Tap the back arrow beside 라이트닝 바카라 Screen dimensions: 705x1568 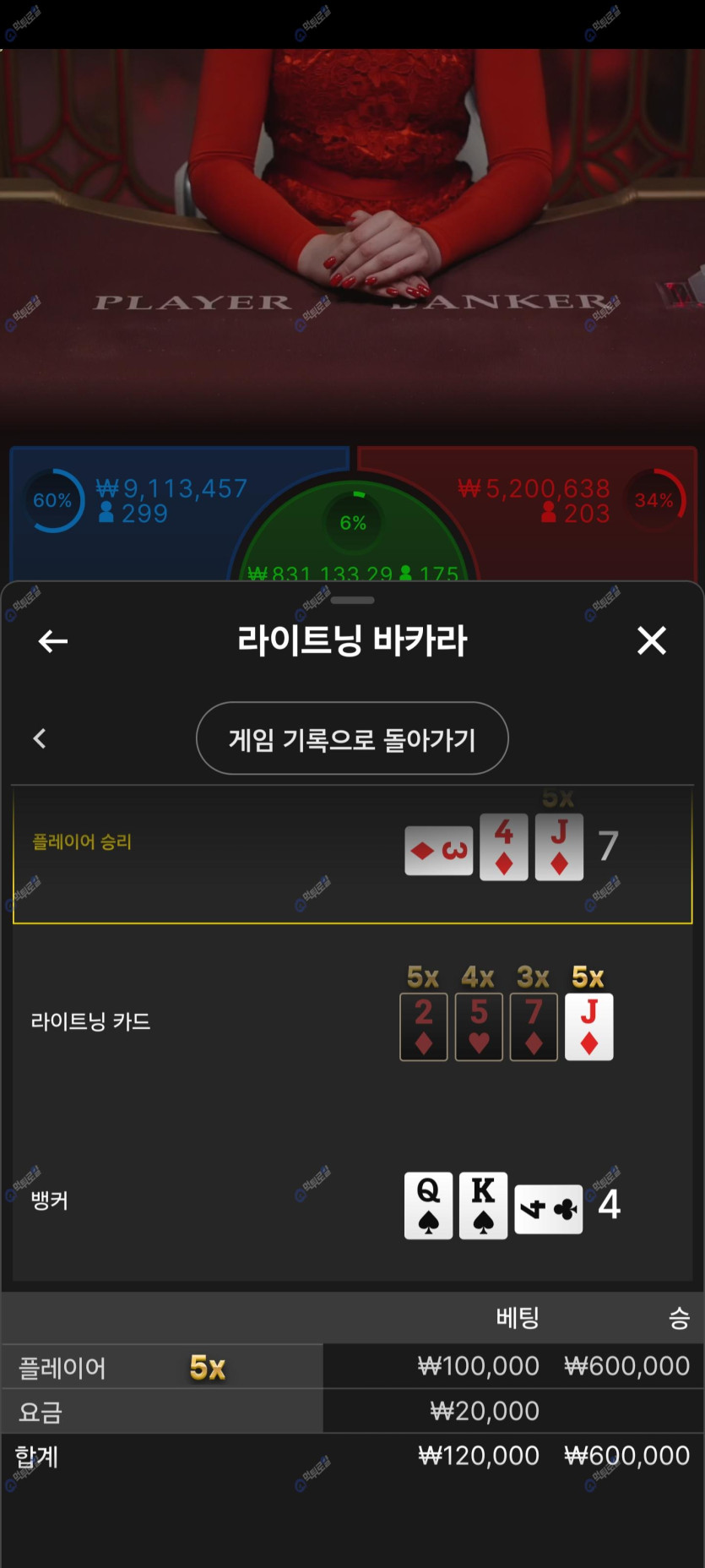pos(52,641)
